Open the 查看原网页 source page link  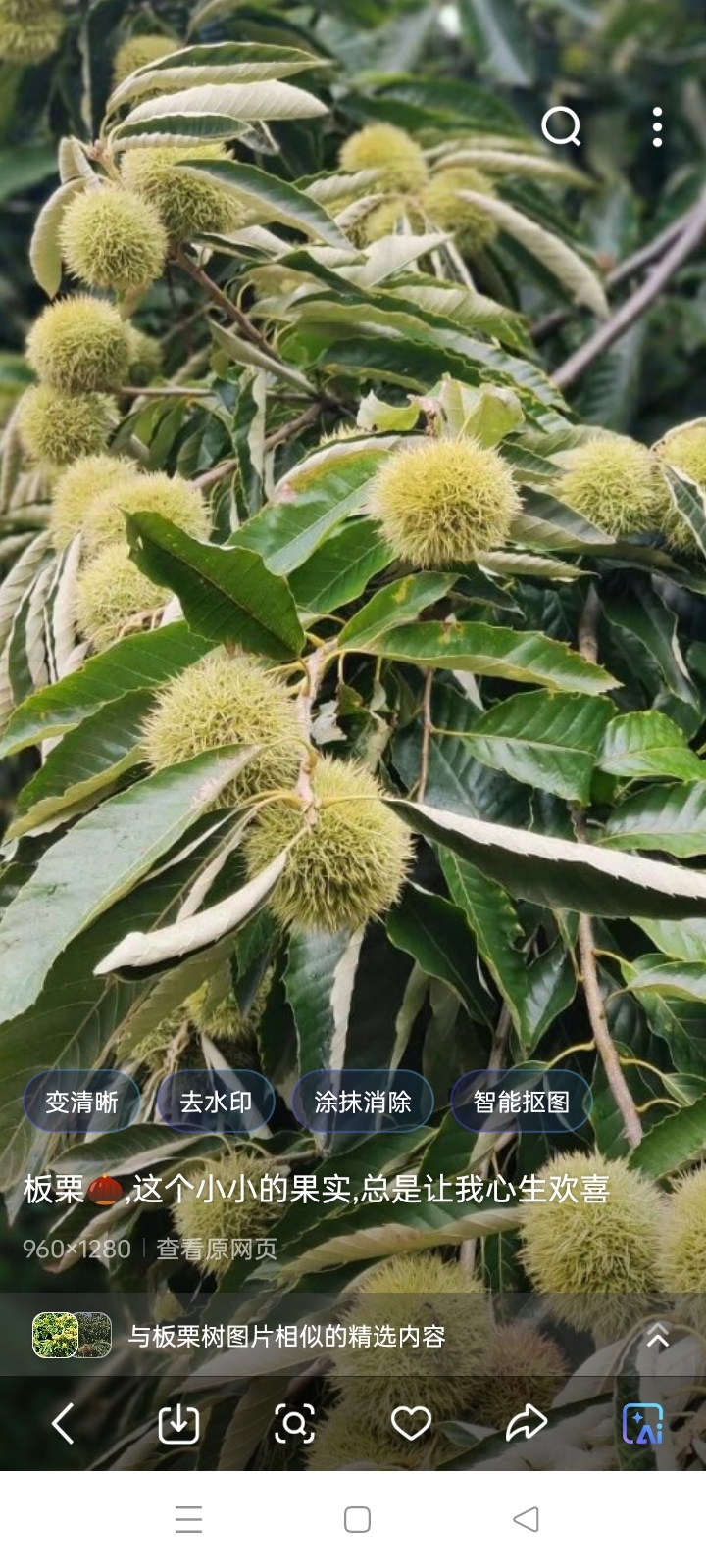pyautogui.click(x=217, y=1249)
